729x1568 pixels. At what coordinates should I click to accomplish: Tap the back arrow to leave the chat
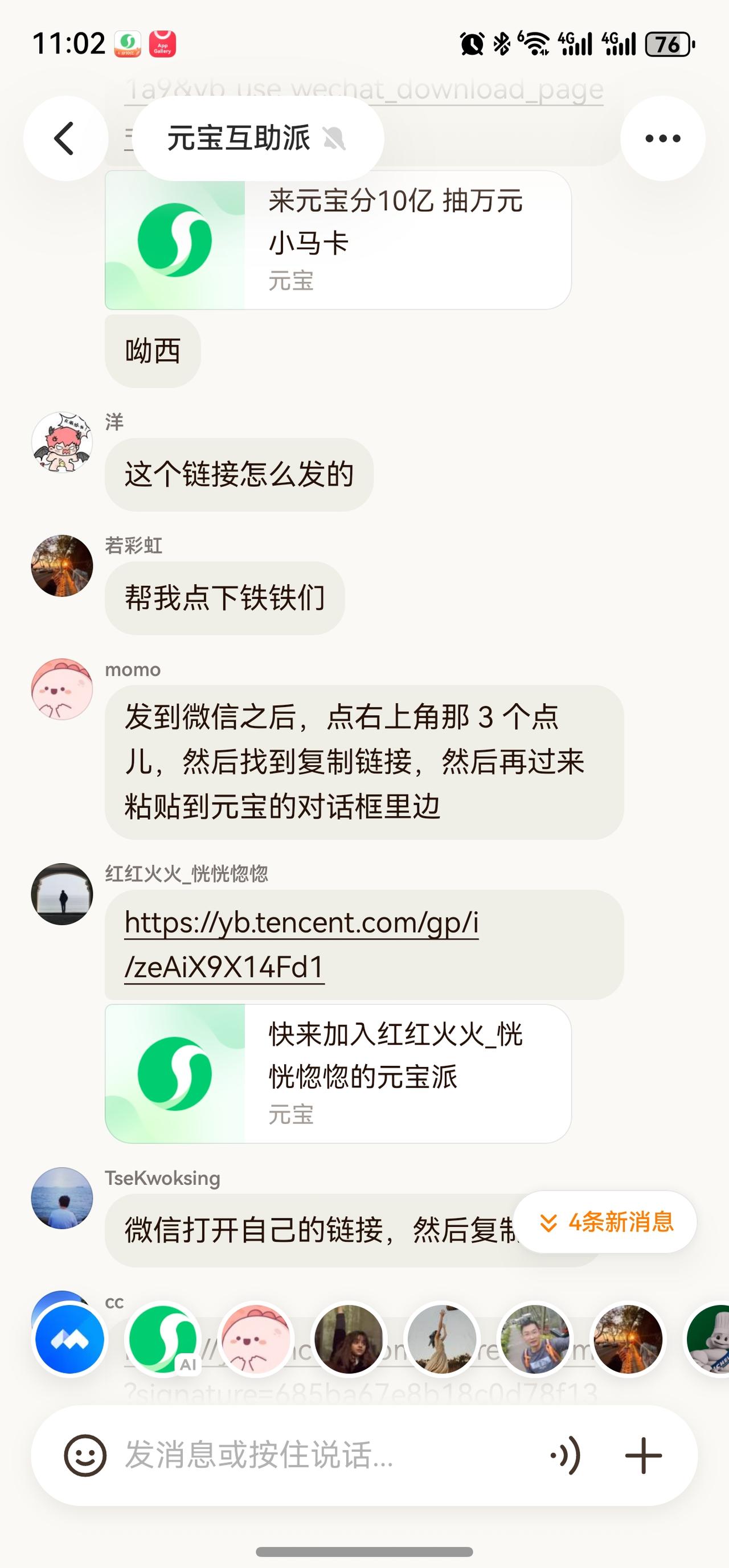click(x=63, y=138)
